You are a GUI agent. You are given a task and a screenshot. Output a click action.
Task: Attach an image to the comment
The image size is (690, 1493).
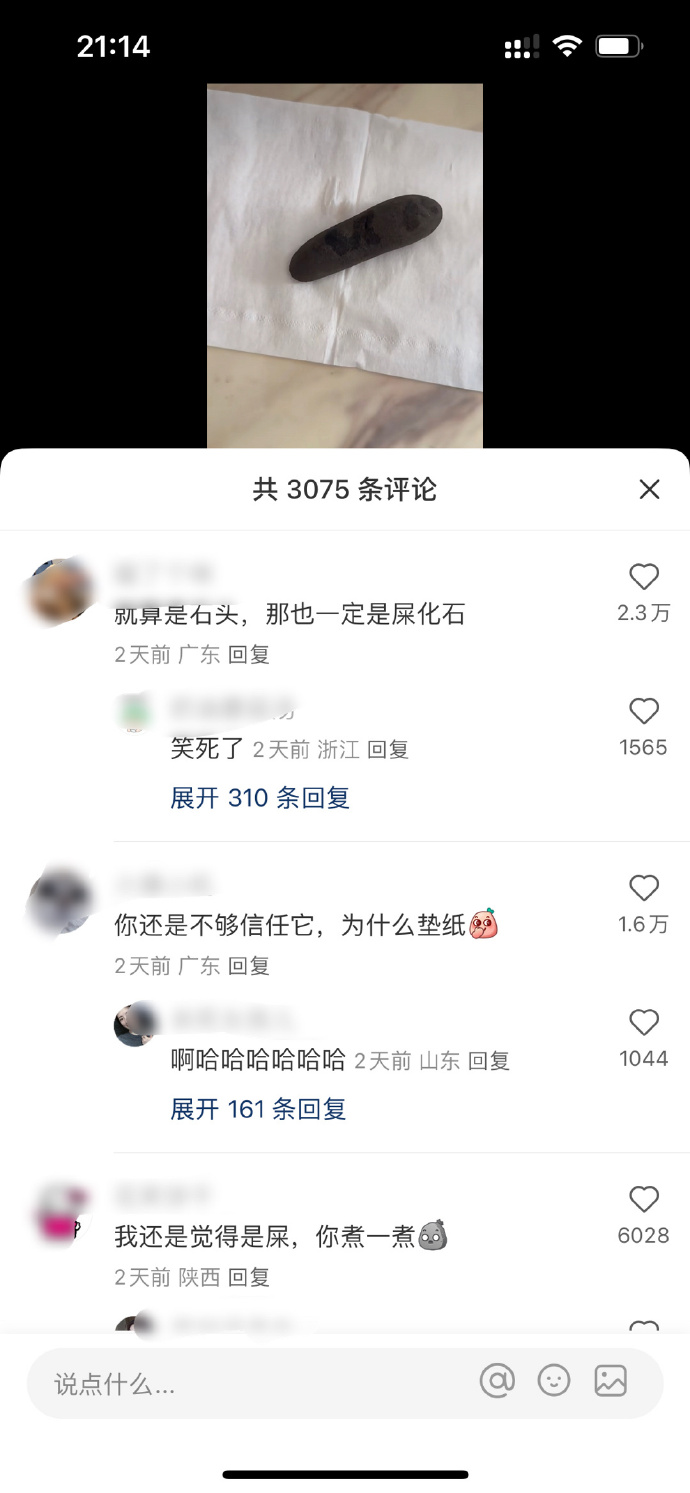point(610,1382)
